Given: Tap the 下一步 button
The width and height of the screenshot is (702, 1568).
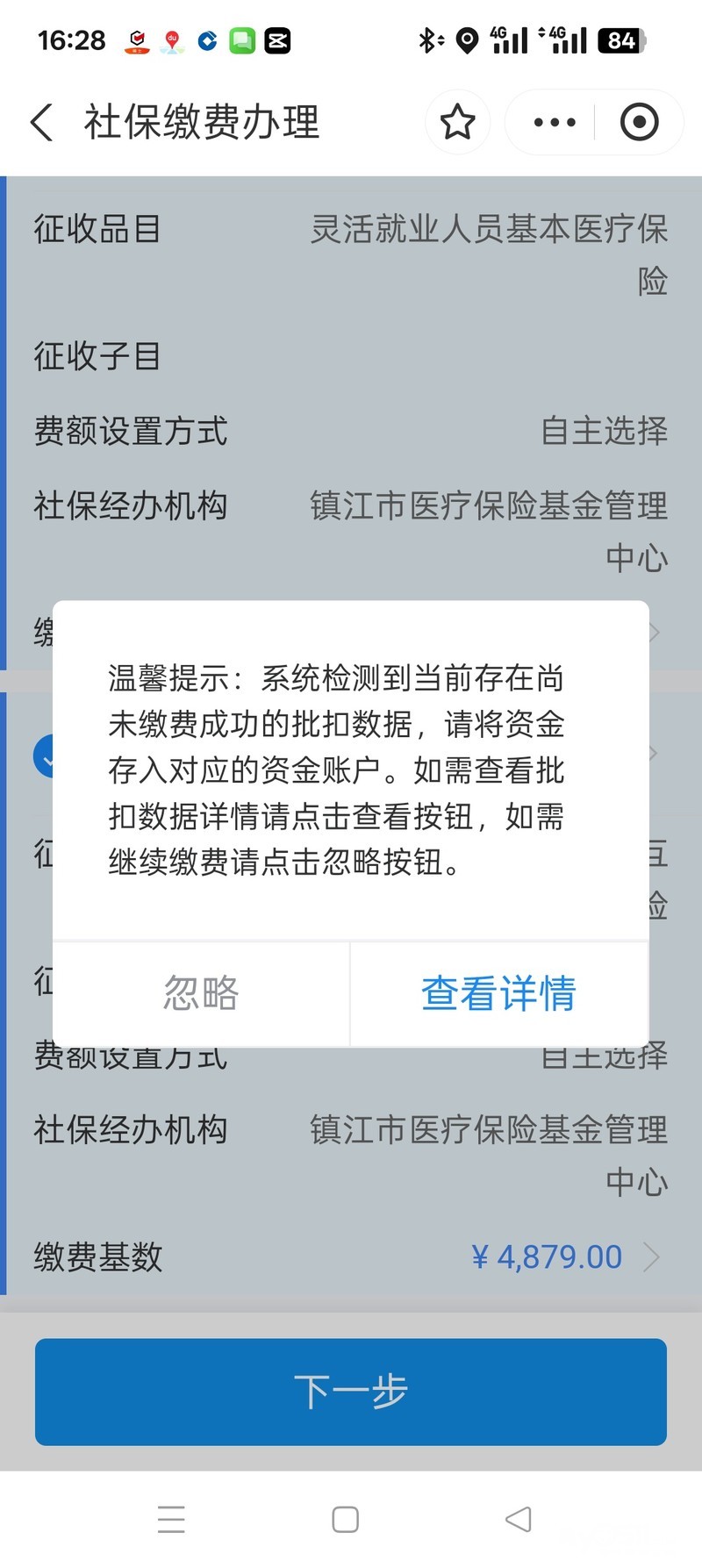Looking at the screenshot, I should click(x=351, y=1392).
